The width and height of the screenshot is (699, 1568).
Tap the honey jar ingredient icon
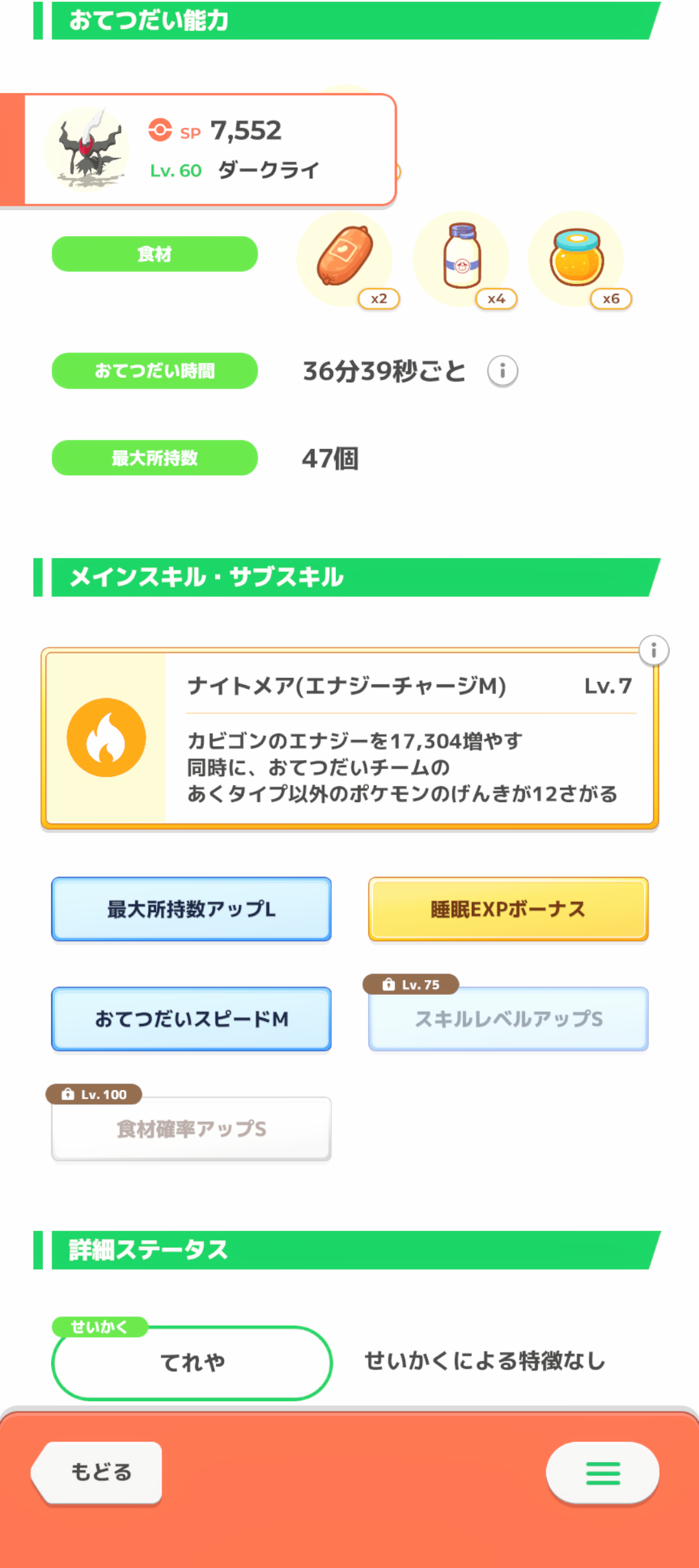pos(576,257)
